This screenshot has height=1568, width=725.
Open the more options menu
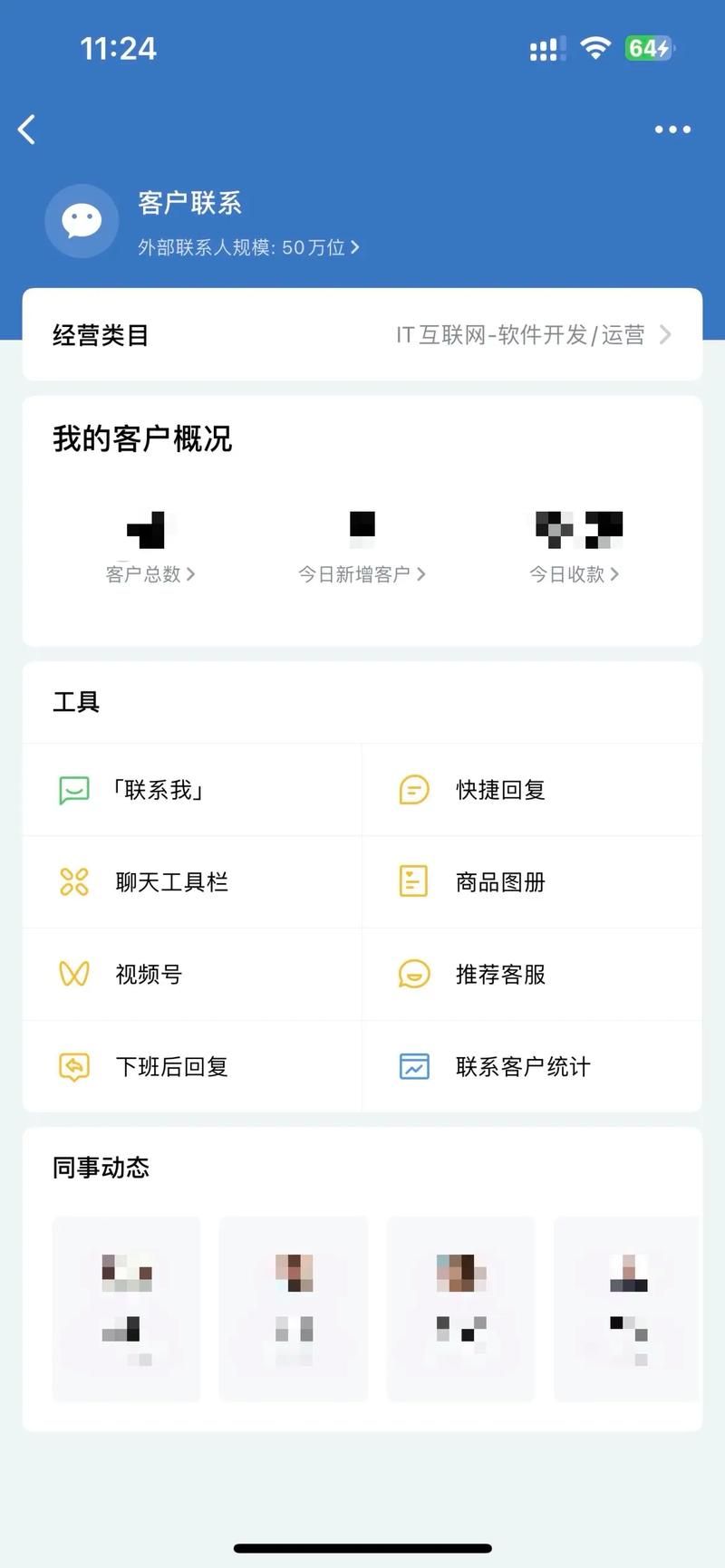tap(671, 130)
